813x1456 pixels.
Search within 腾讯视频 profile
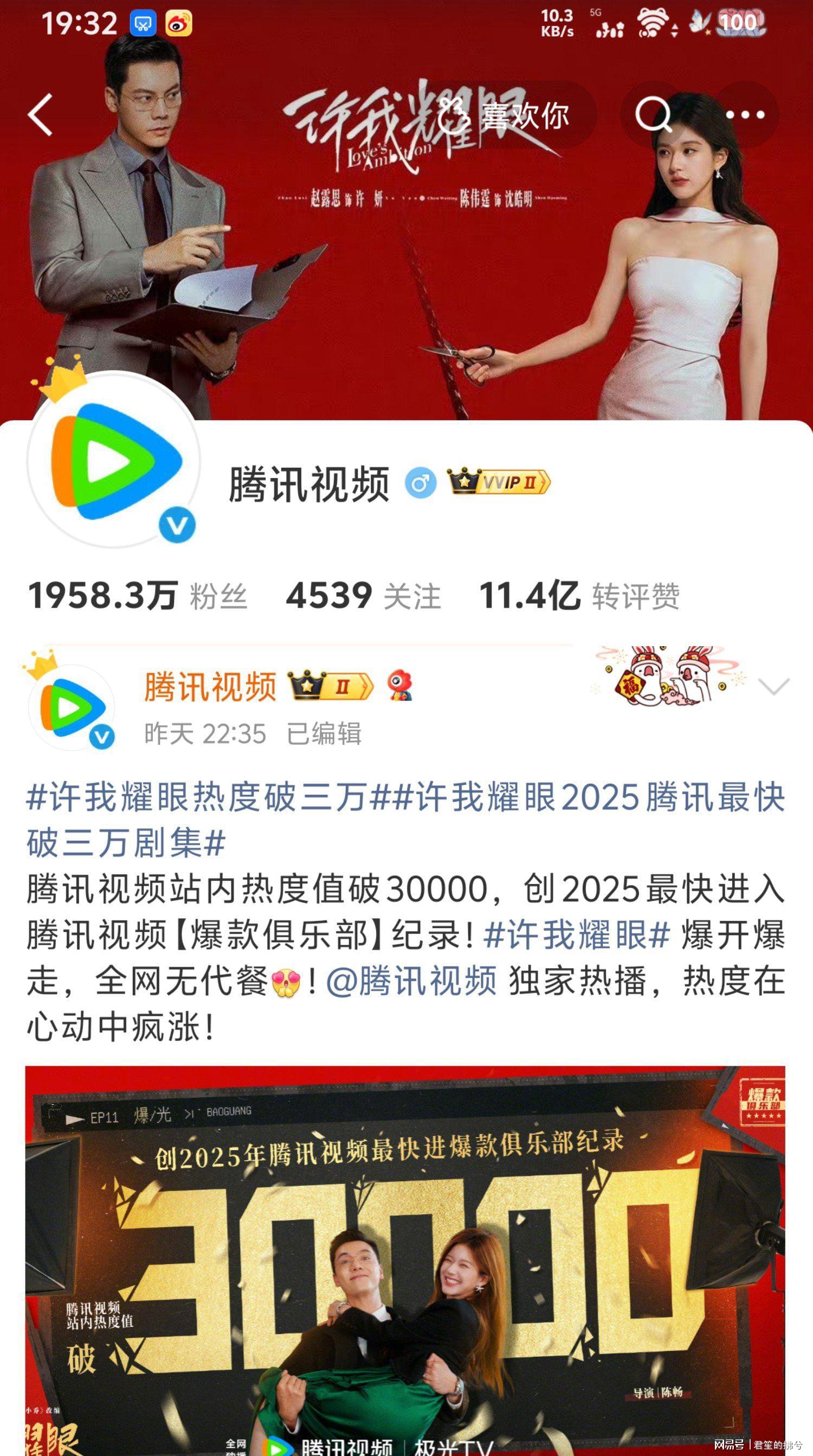click(x=654, y=115)
